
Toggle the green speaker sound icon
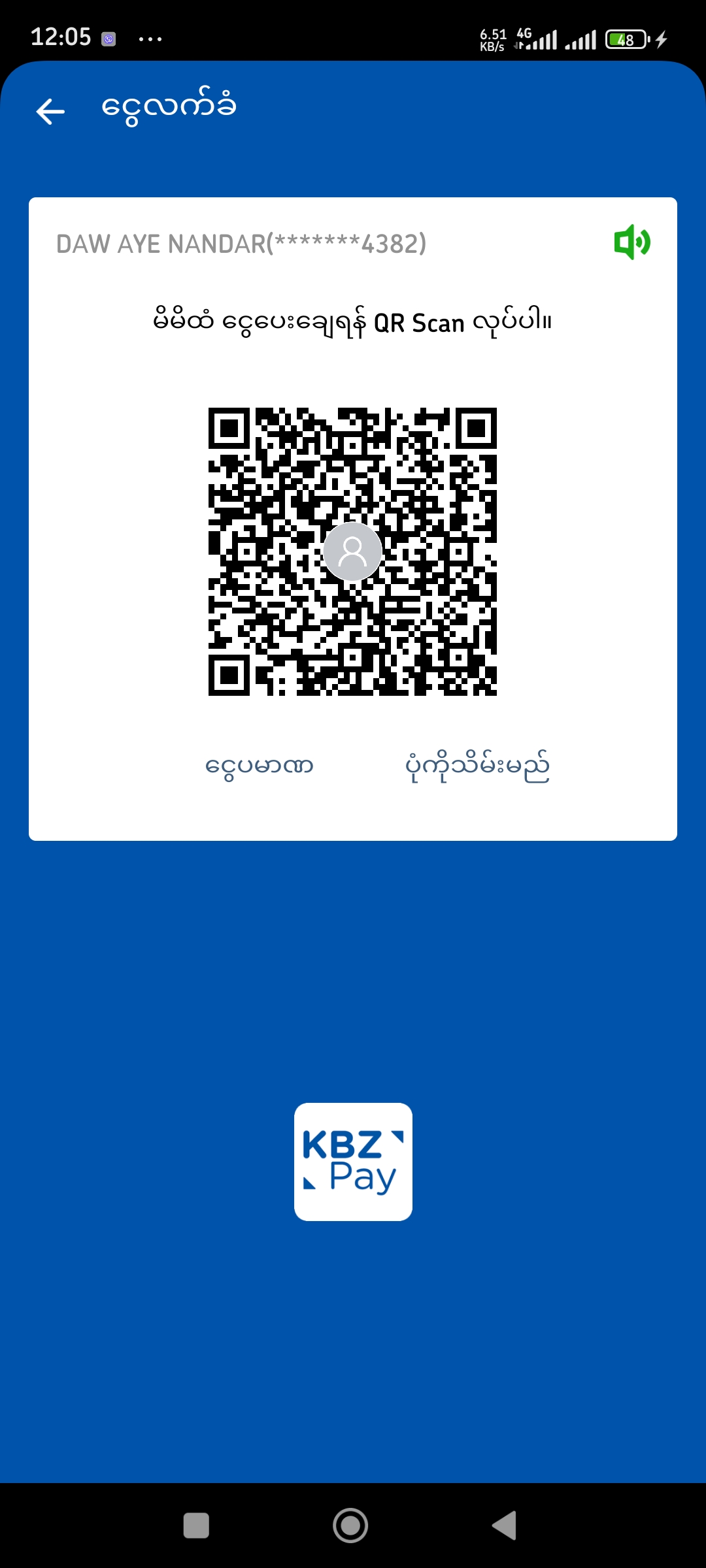pos(631,242)
